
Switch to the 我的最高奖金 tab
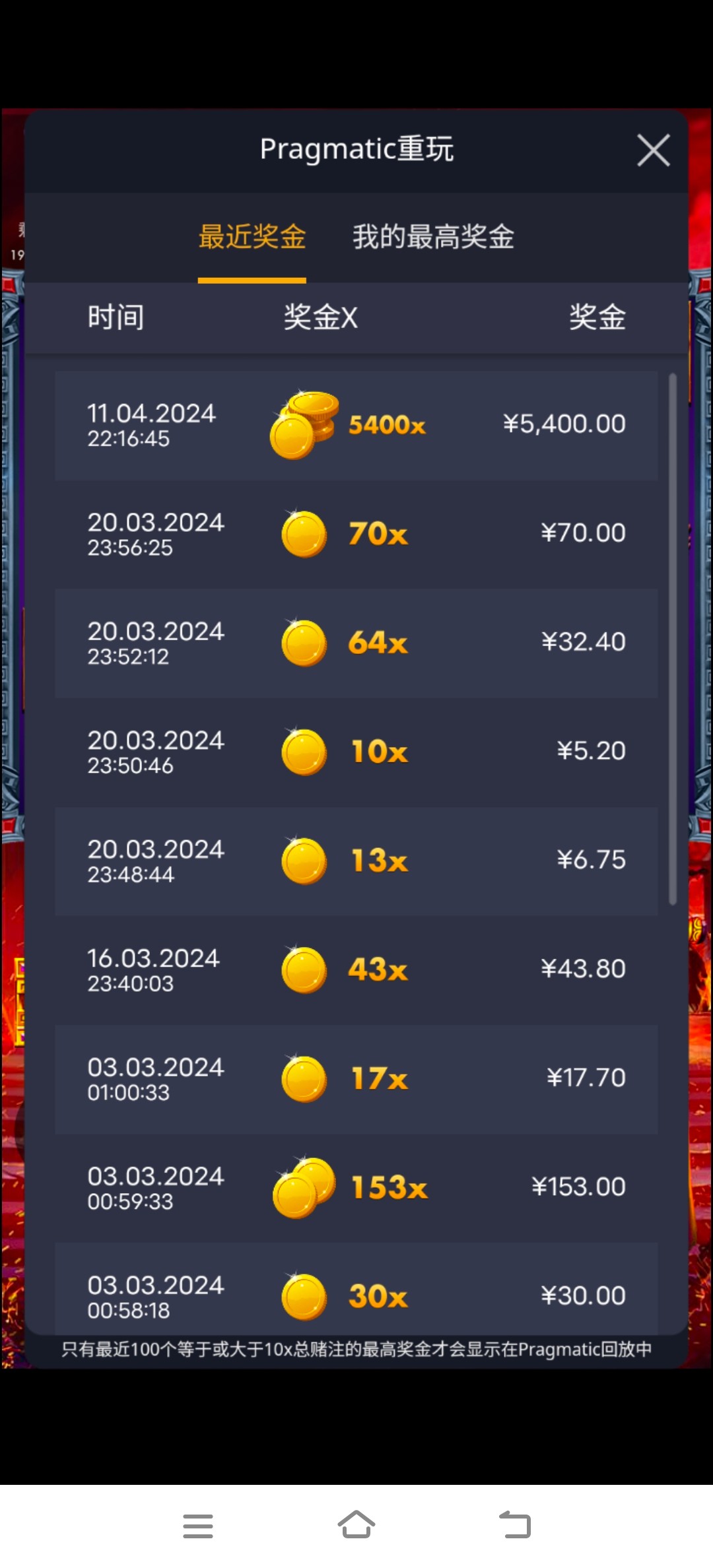pyautogui.click(x=433, y=237)
